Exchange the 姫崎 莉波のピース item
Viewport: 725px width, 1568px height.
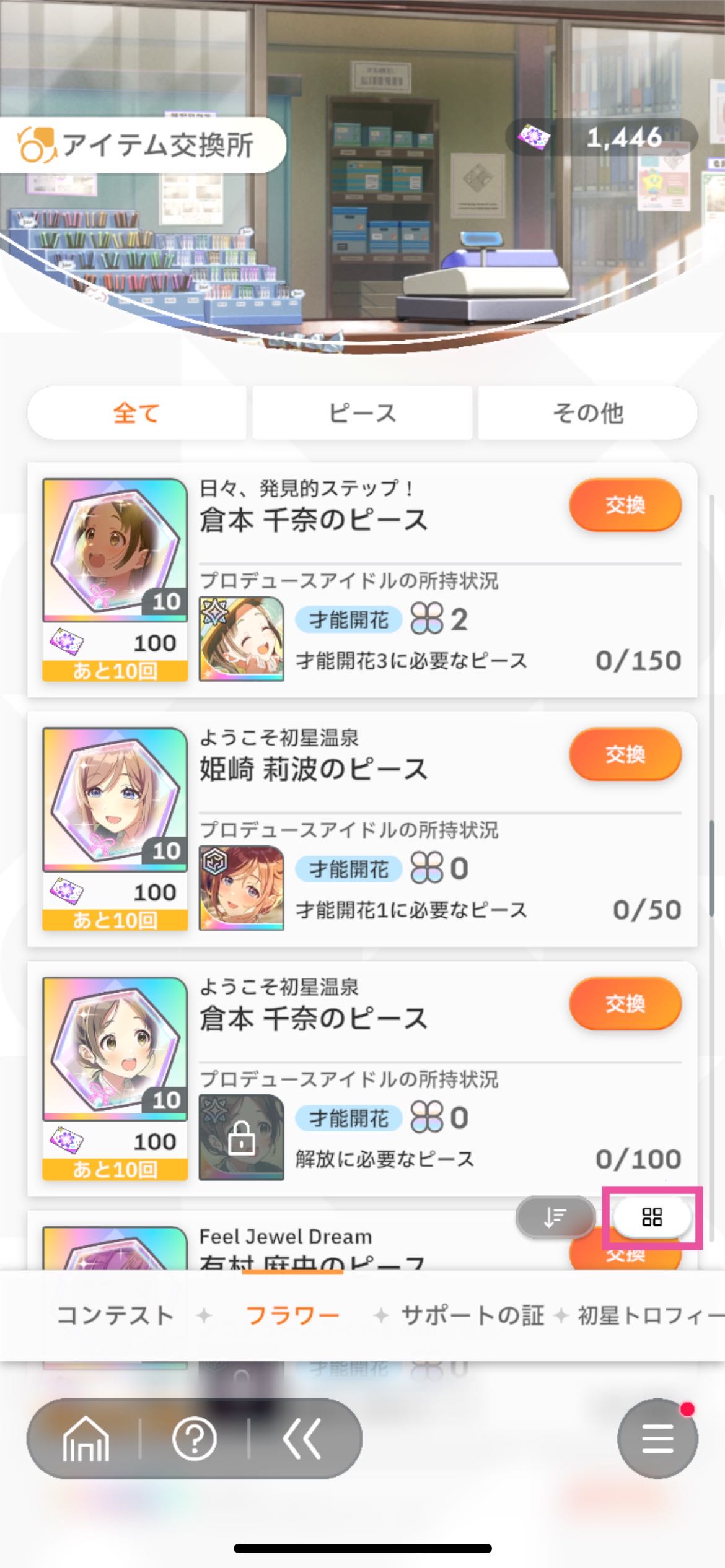pyautogui.click(x=625, y=754)
